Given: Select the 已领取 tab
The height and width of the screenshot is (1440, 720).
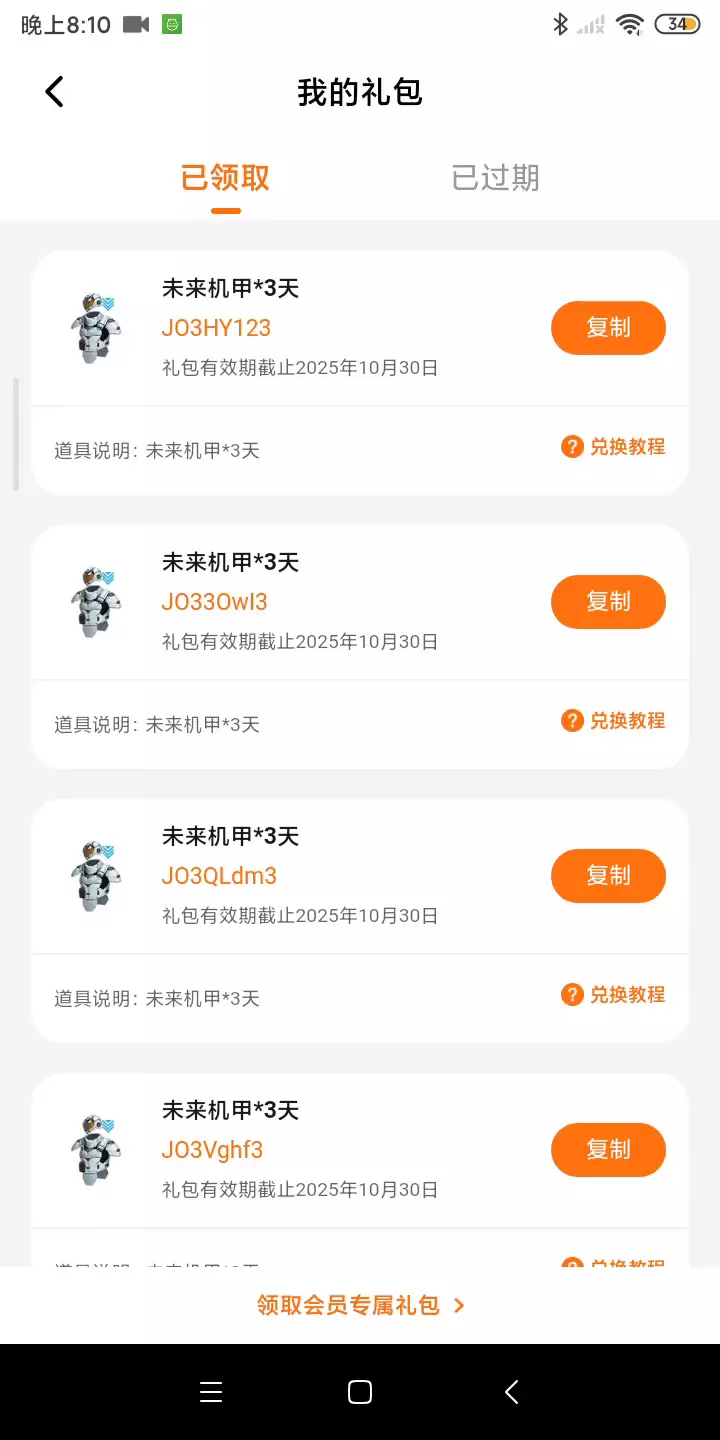Looking at the screenshot, I should [225, 178].
